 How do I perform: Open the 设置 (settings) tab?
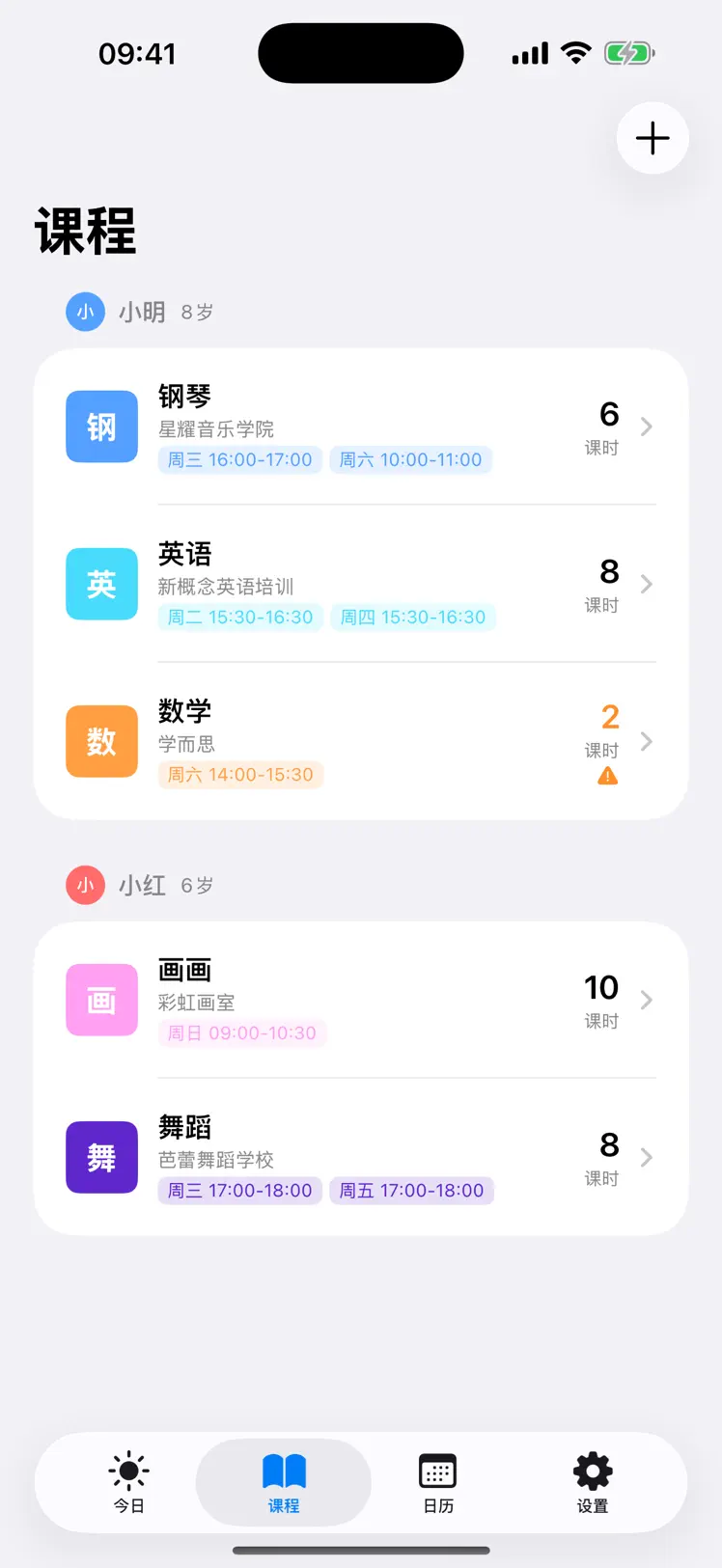coord(591,1483)
